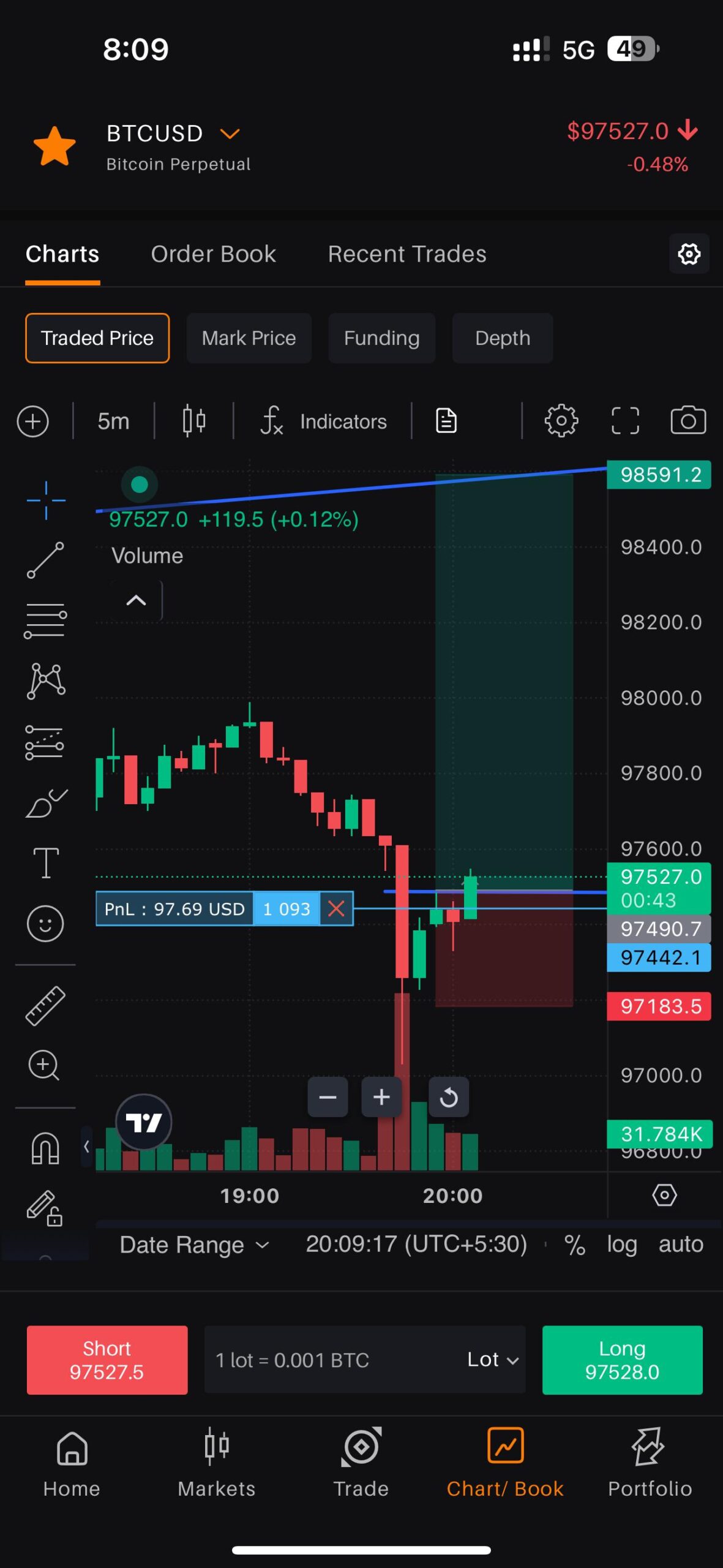This screenshot has width=723, height=1568.
Task: Switch to the Recent Trades tab
Action: [407, 254]
